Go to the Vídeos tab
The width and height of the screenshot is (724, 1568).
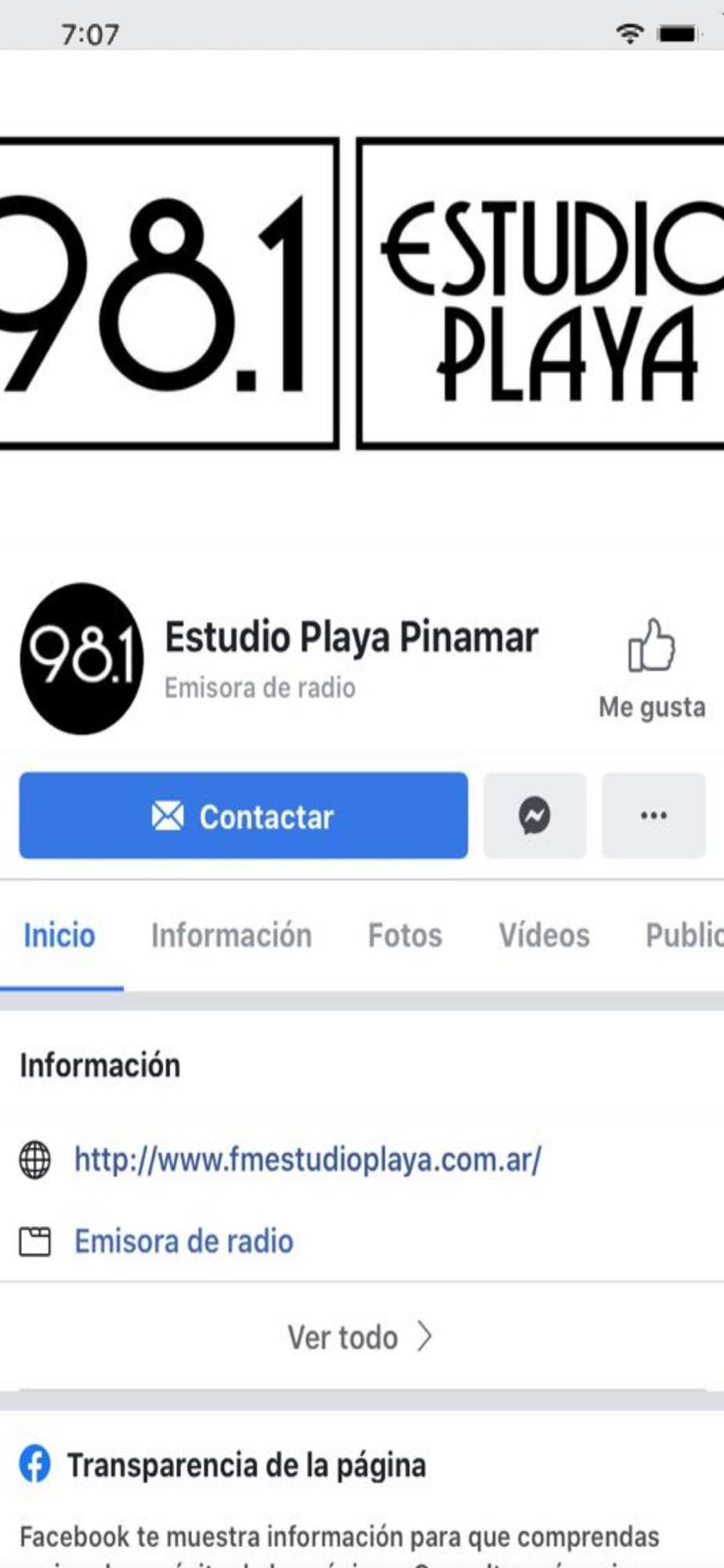tap(544, 935)
